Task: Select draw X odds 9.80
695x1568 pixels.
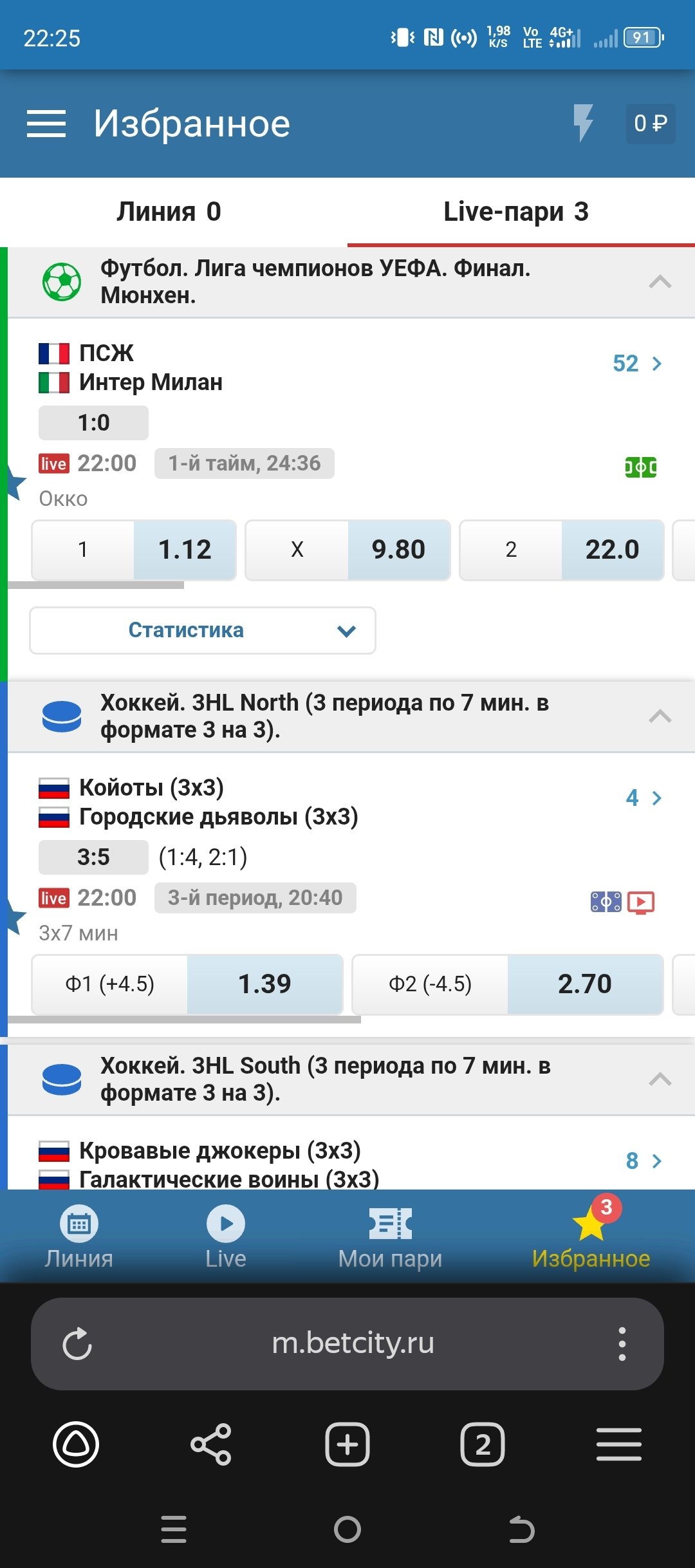Action: pyautogui.click(x=347, y=550)
